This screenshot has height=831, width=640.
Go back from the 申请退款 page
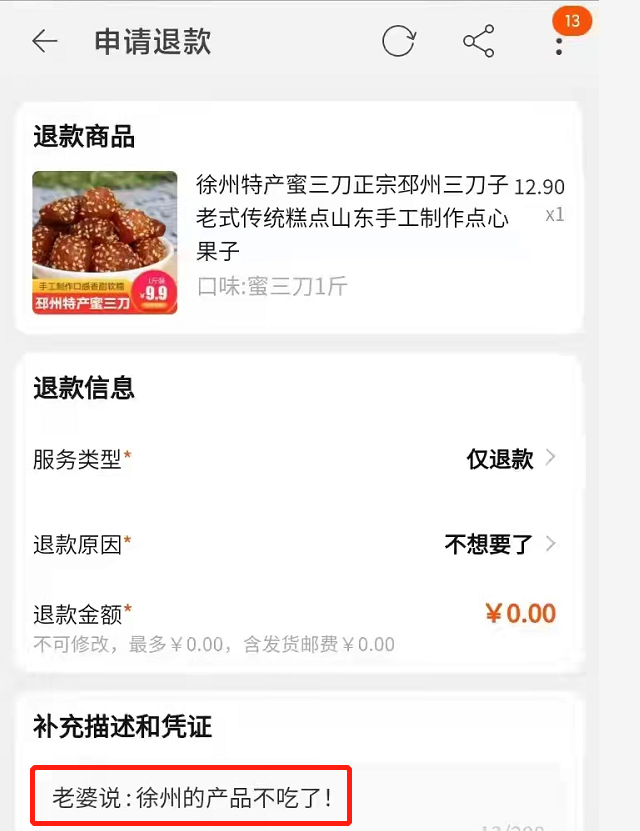(x=45, y=42)
